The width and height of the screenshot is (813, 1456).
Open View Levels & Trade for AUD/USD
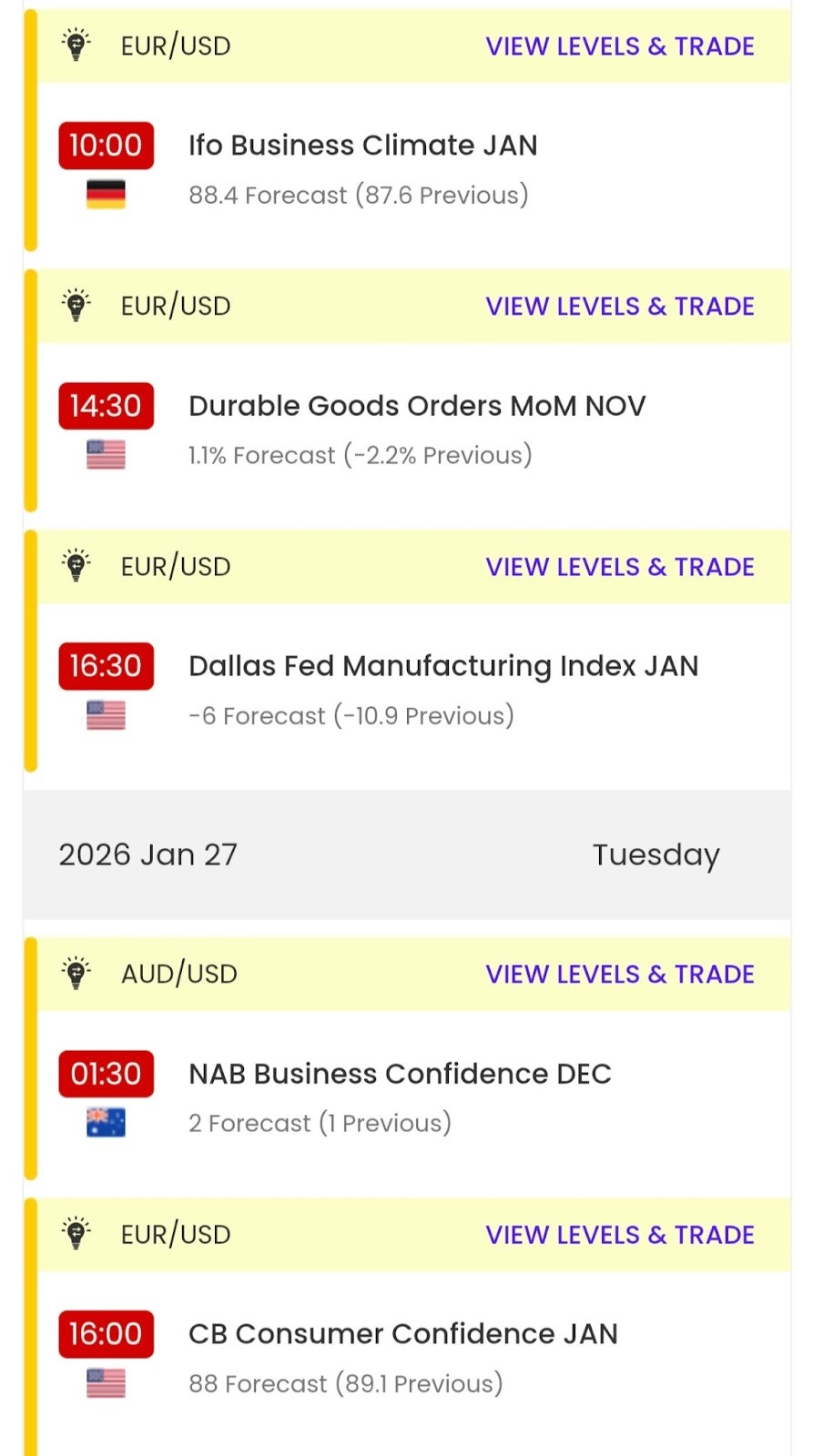[619, 975]
